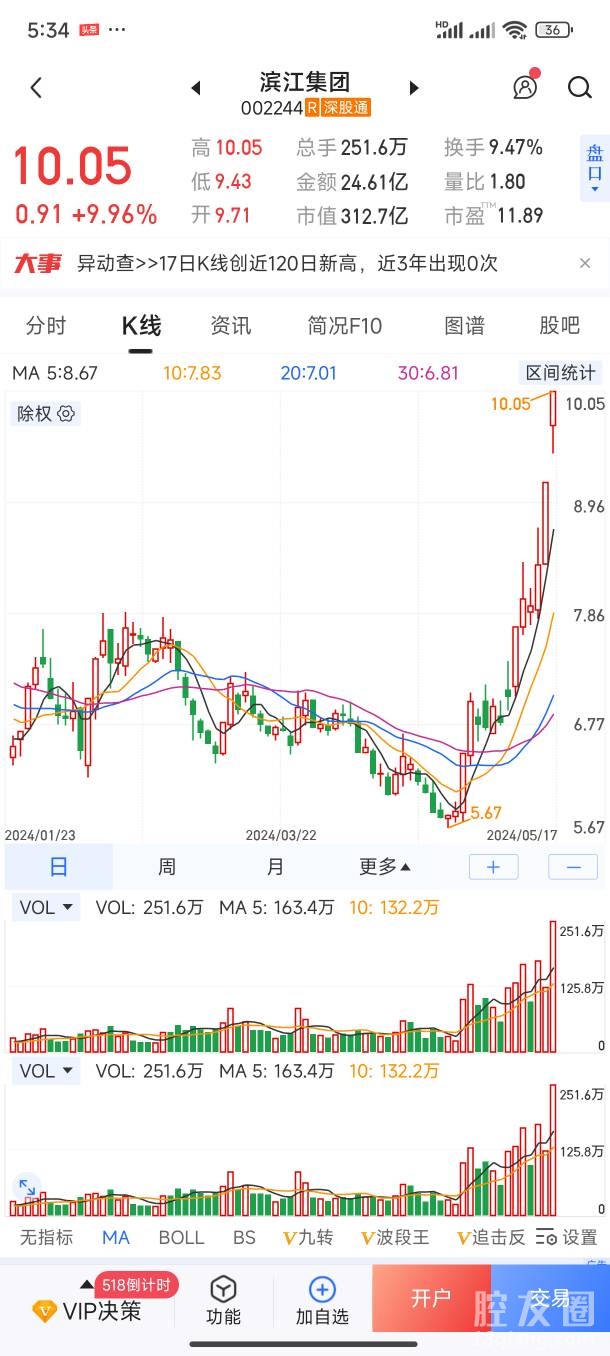Switch K-line period to 周
Viewport: 610px width, 1356px height.
(x=167, y=867)
